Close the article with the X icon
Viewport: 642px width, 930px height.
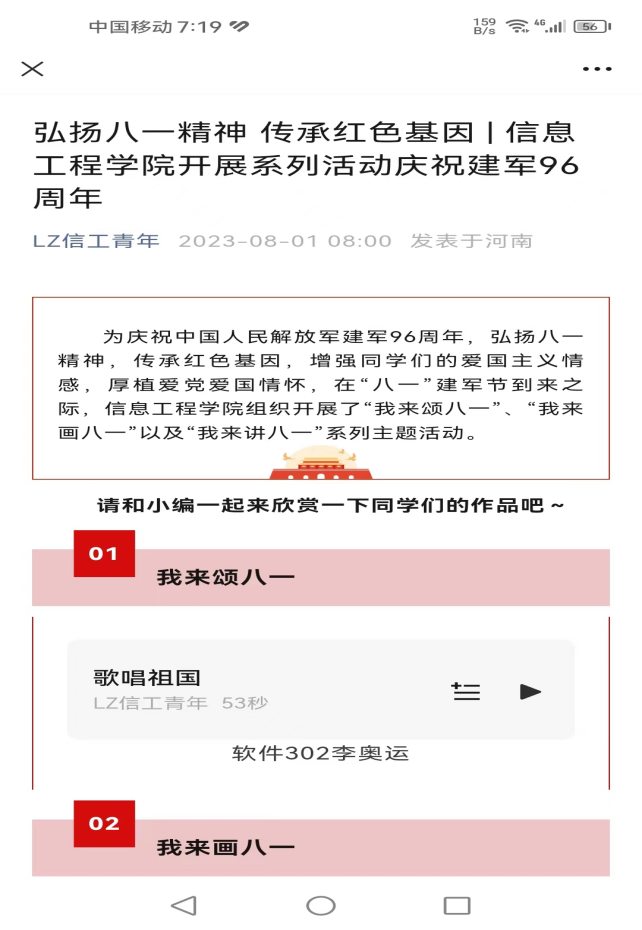pyautogui.click(x=33, y=68)
